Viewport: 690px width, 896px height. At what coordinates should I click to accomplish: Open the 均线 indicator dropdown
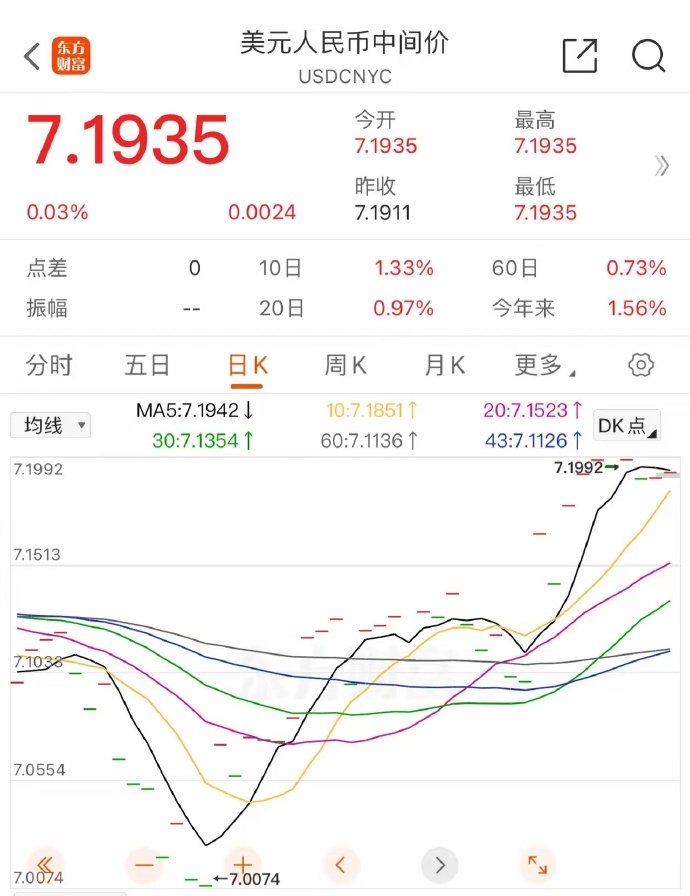51,425
